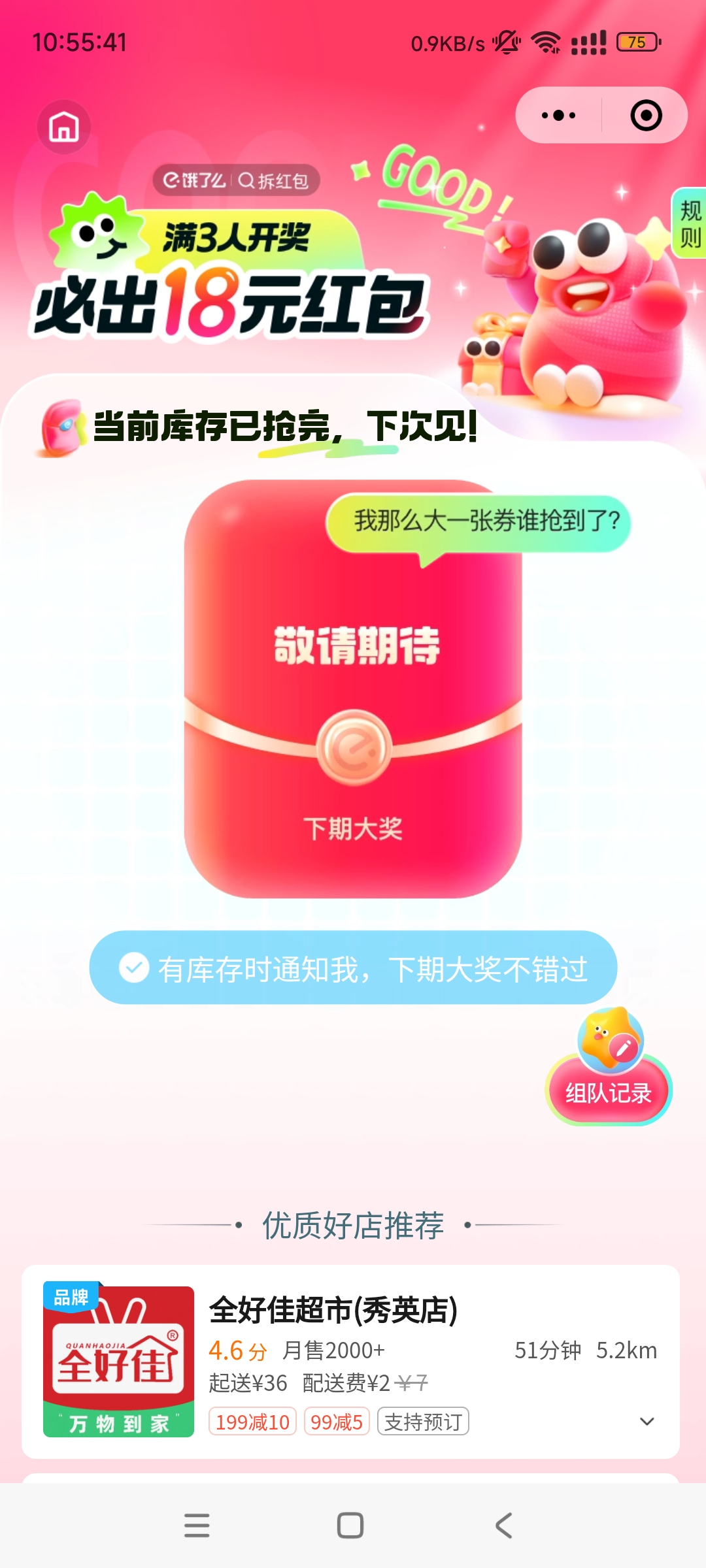706x1568 pixels.
Task: Expand 全好佳超市 promotions chevron
Action: point(647,1422)
